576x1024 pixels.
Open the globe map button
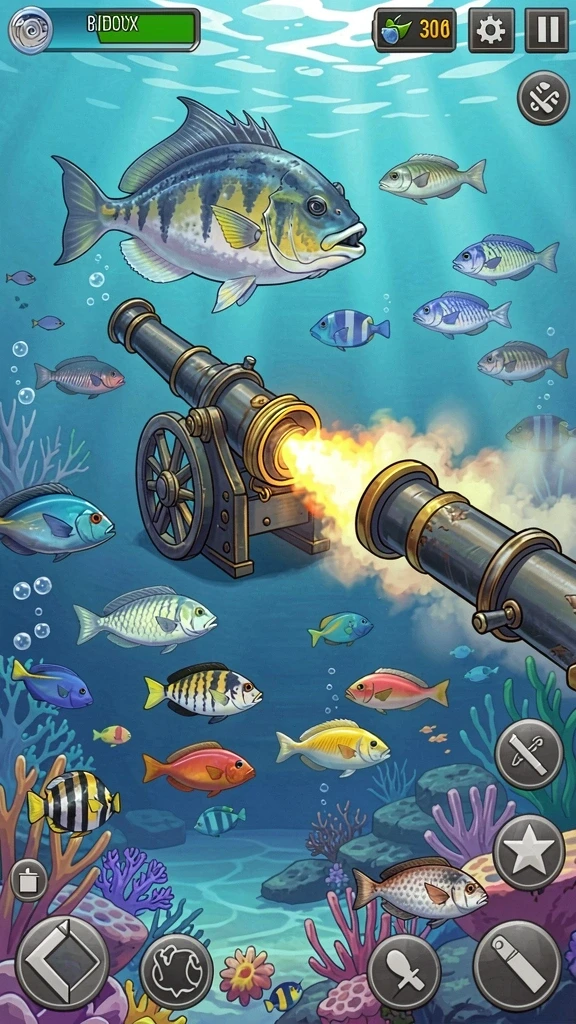[x=176, y=971]
